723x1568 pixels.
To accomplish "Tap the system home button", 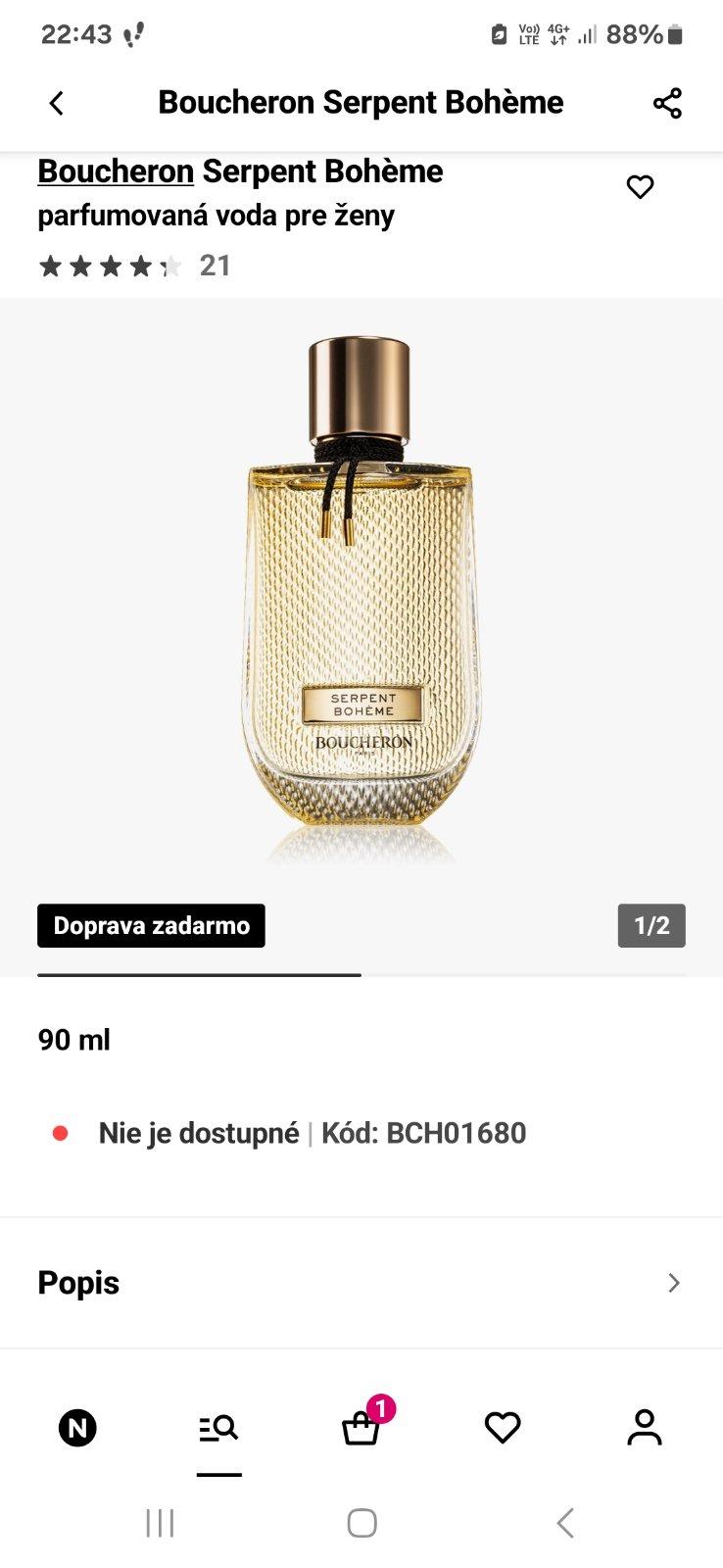I will pos(361,1523).
